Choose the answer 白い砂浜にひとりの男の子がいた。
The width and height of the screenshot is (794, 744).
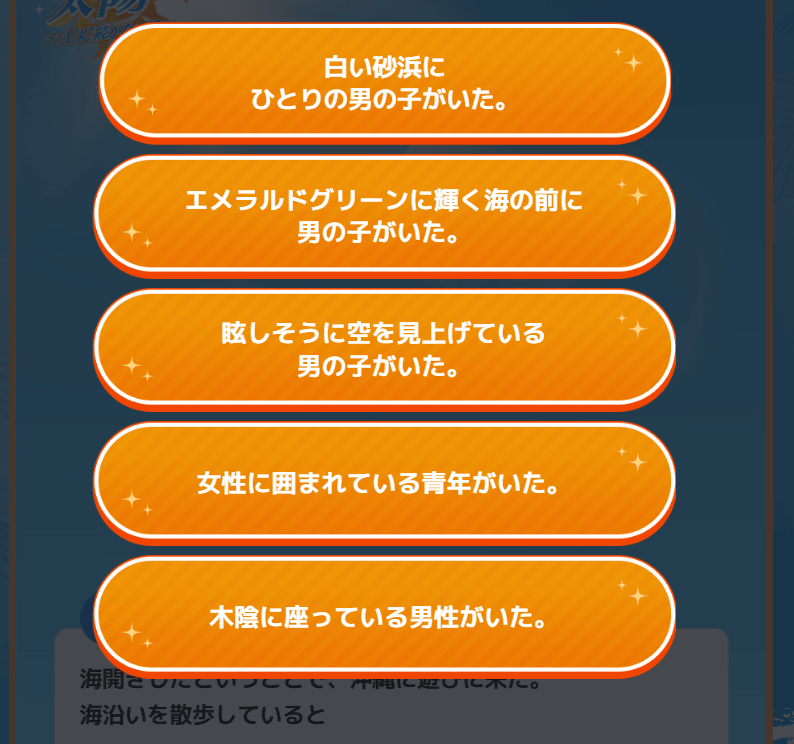[x=384, y=82]
